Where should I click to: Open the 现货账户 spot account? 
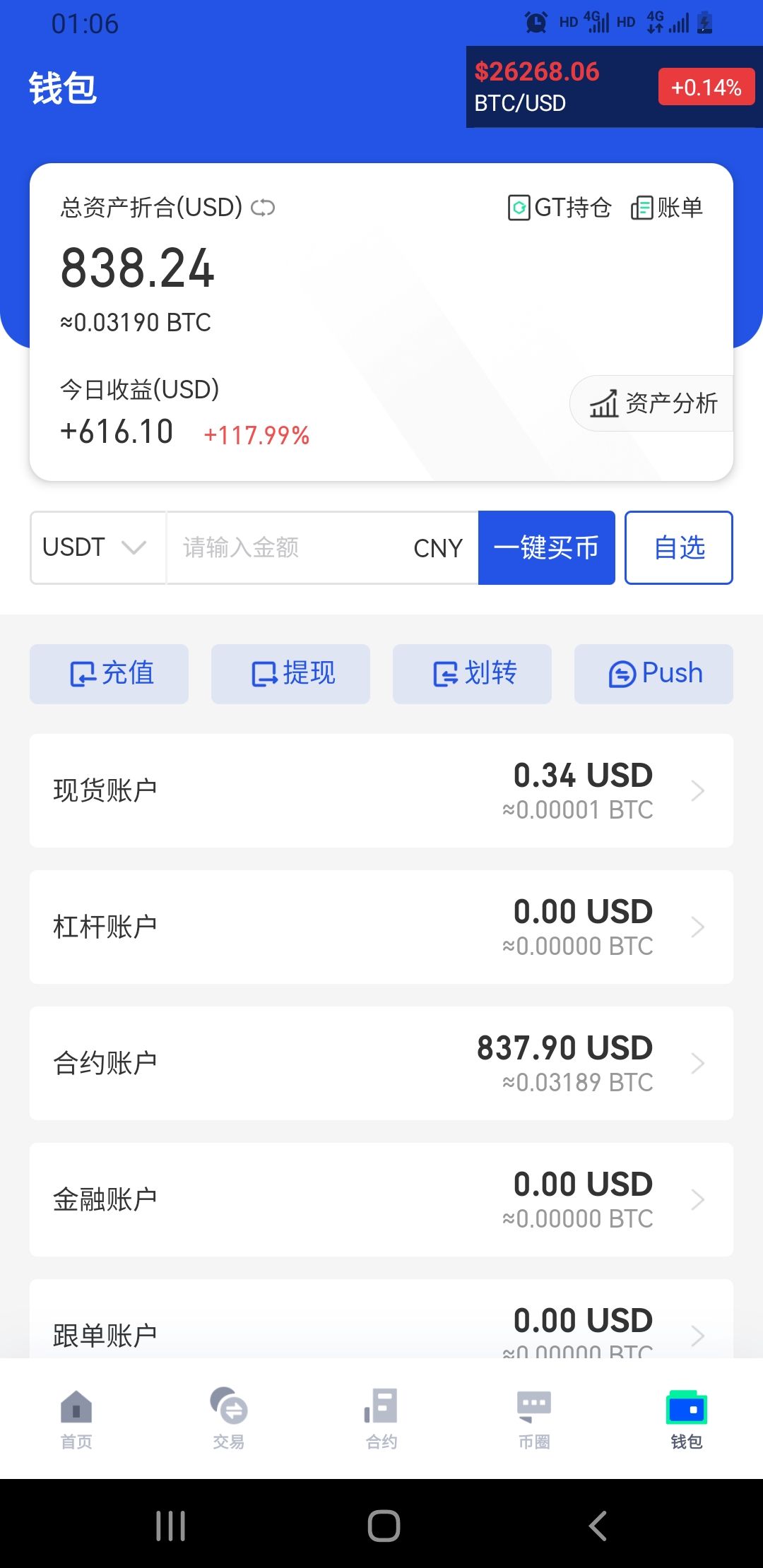coord(381,790)
